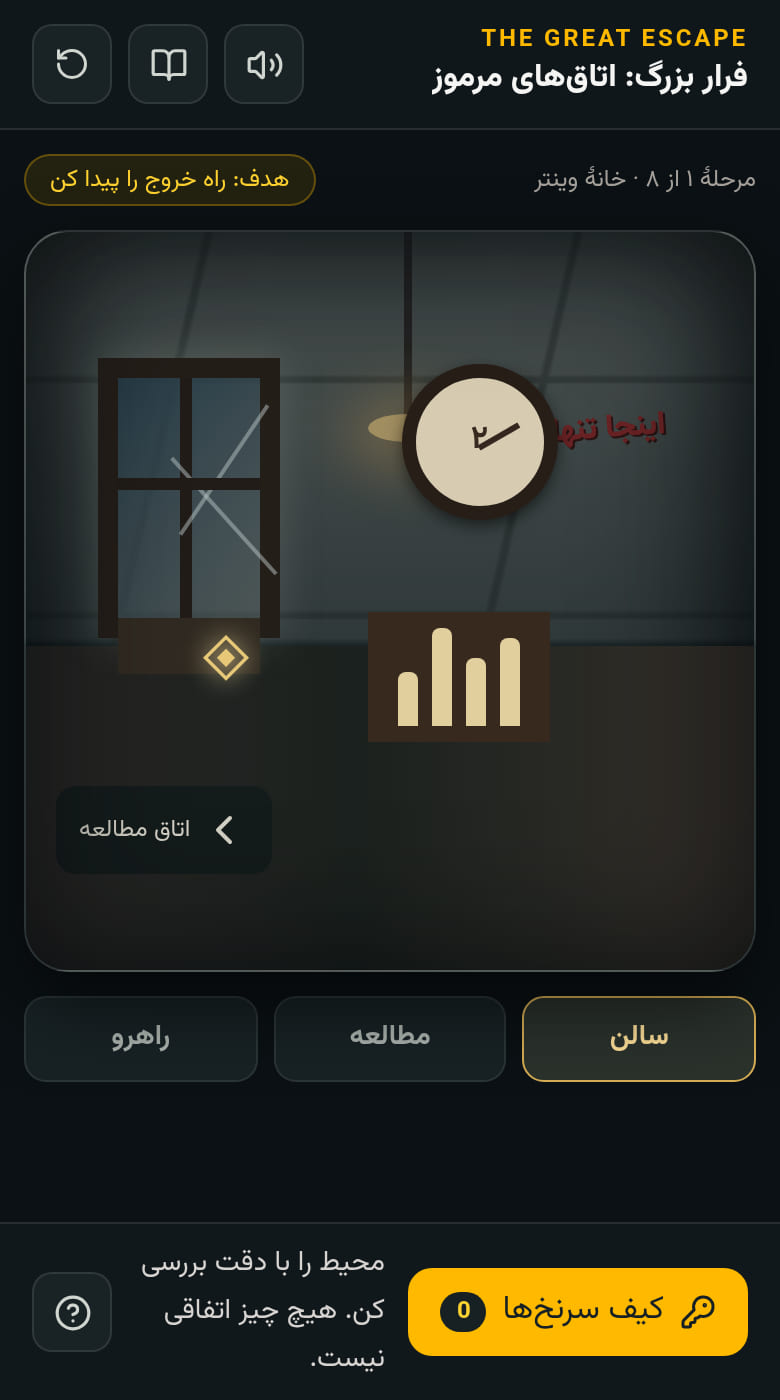Image resolution: width=780 pixels, height=1400 pixels.
Task: Restart the stage with the reset icon
Action: coord(72,64)
